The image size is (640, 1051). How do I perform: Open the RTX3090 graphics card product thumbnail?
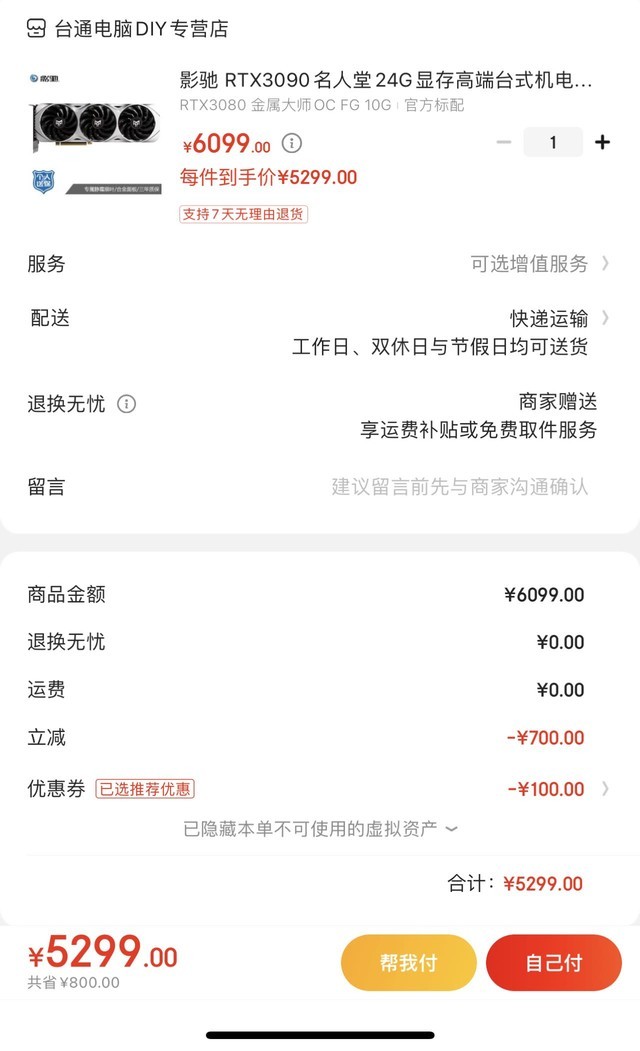click(94, 133)
